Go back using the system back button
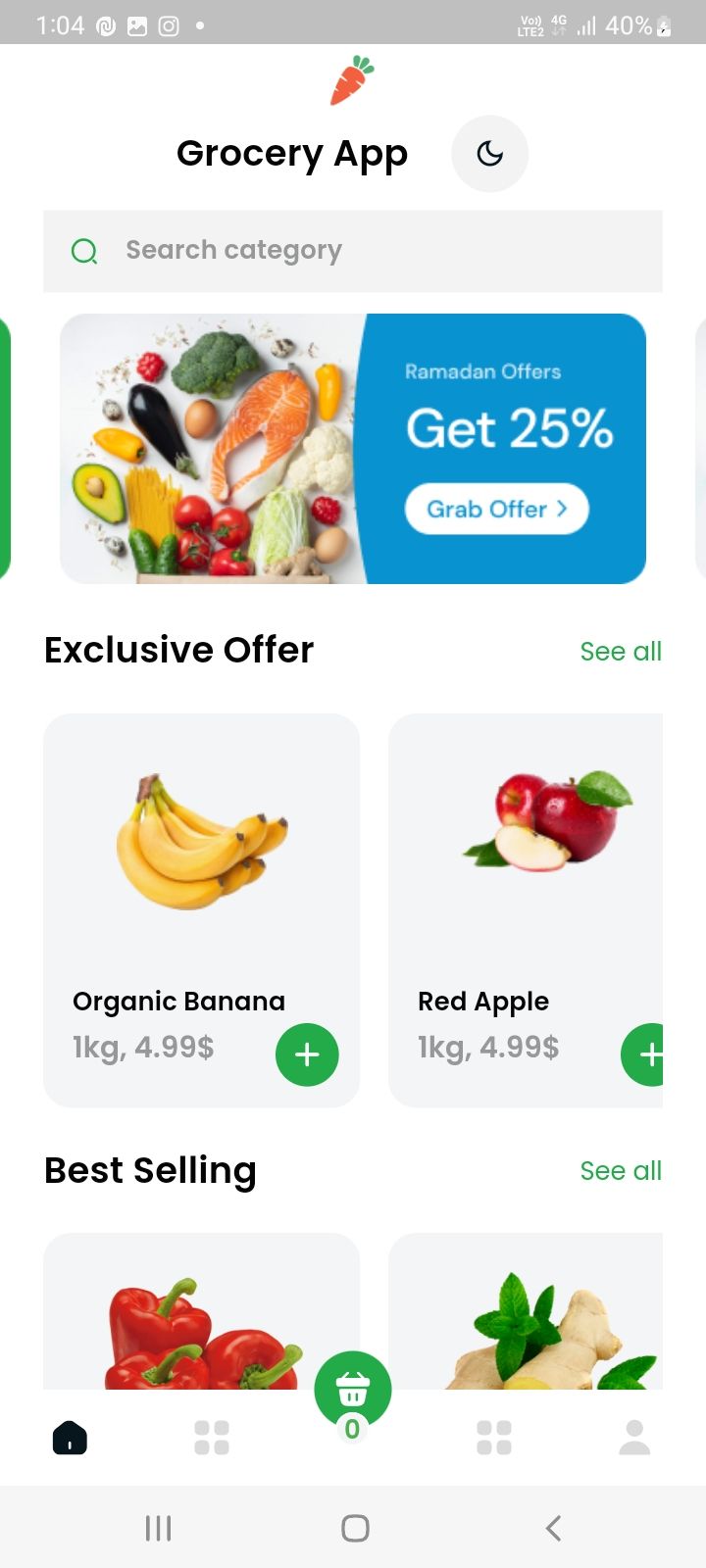Viewport: 706px width, 1568px height. pyautogui.click(x=553, y=1528)
